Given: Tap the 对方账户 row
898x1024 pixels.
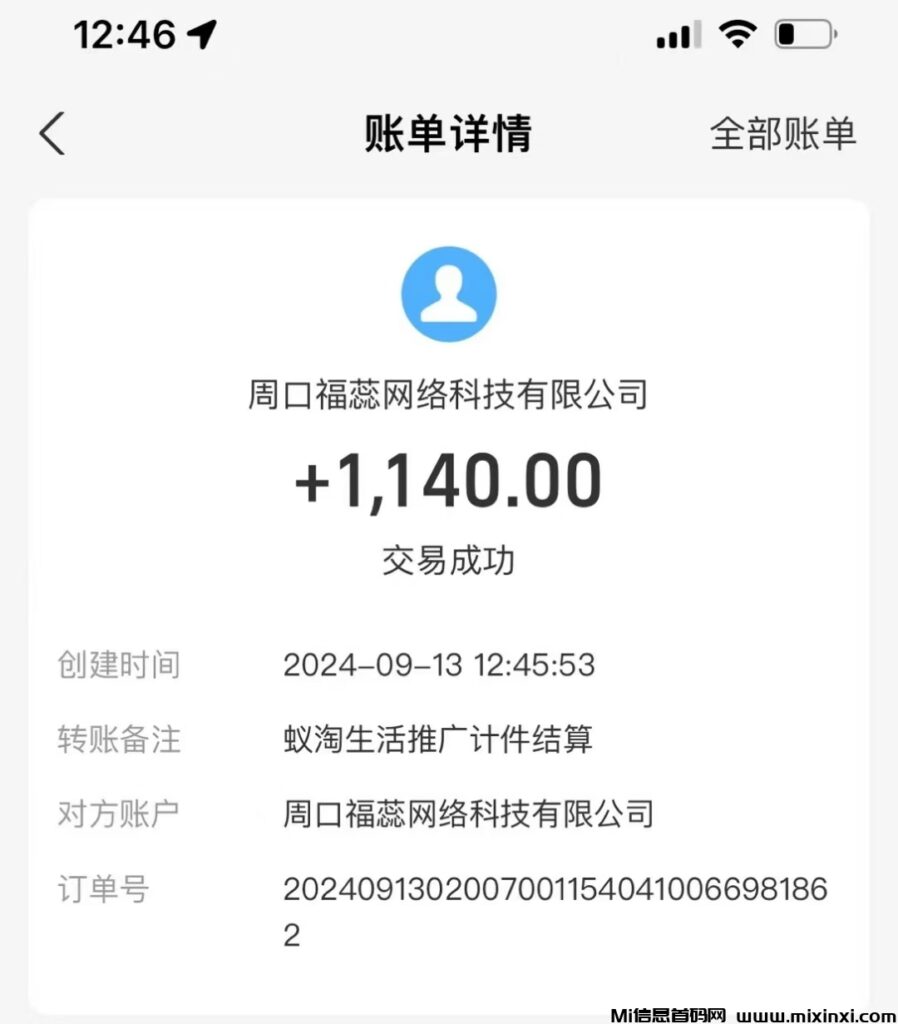Looking at the screenshot, I should (449, 814).
